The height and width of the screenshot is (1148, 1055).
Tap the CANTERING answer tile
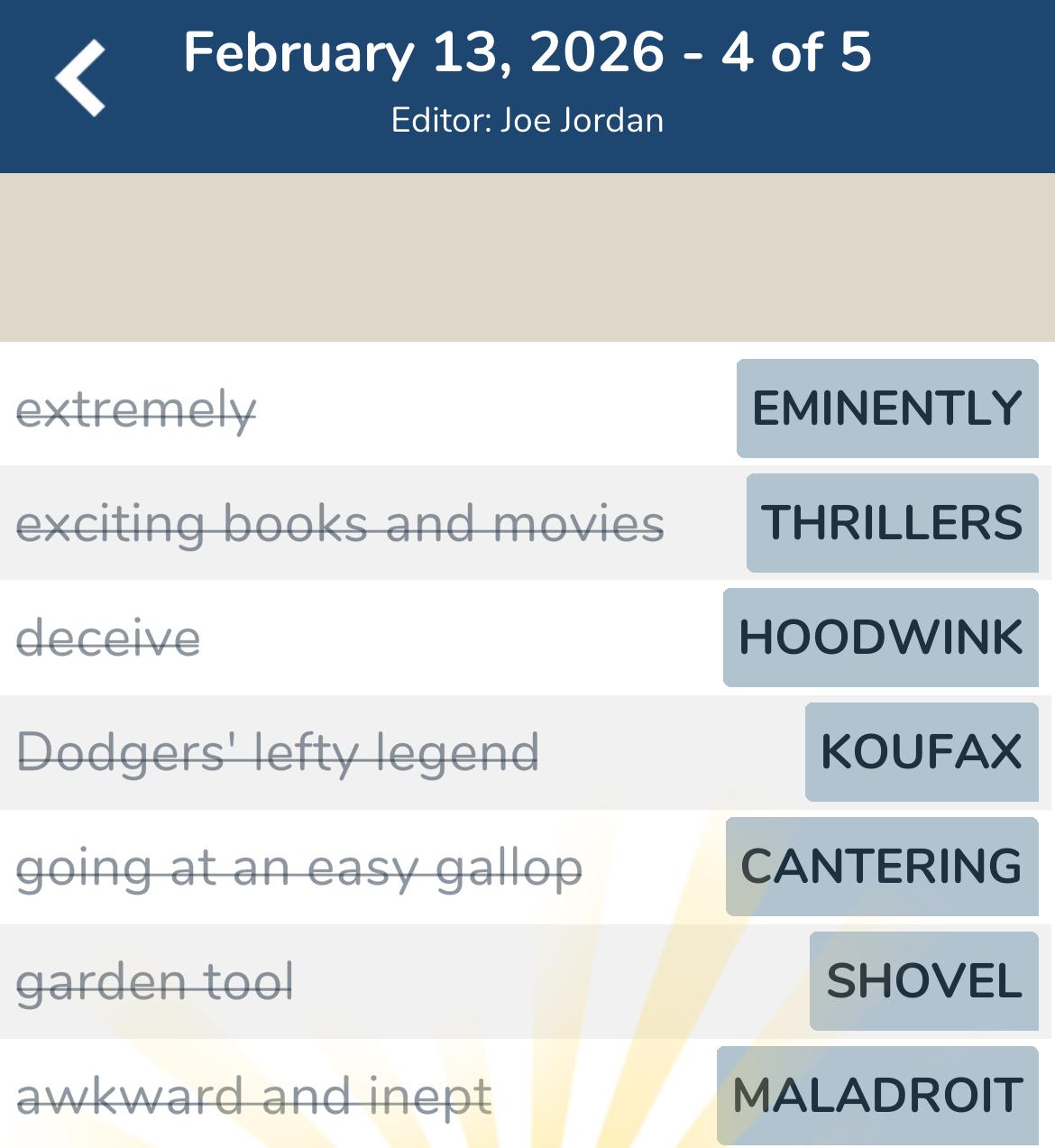[881, 868]
